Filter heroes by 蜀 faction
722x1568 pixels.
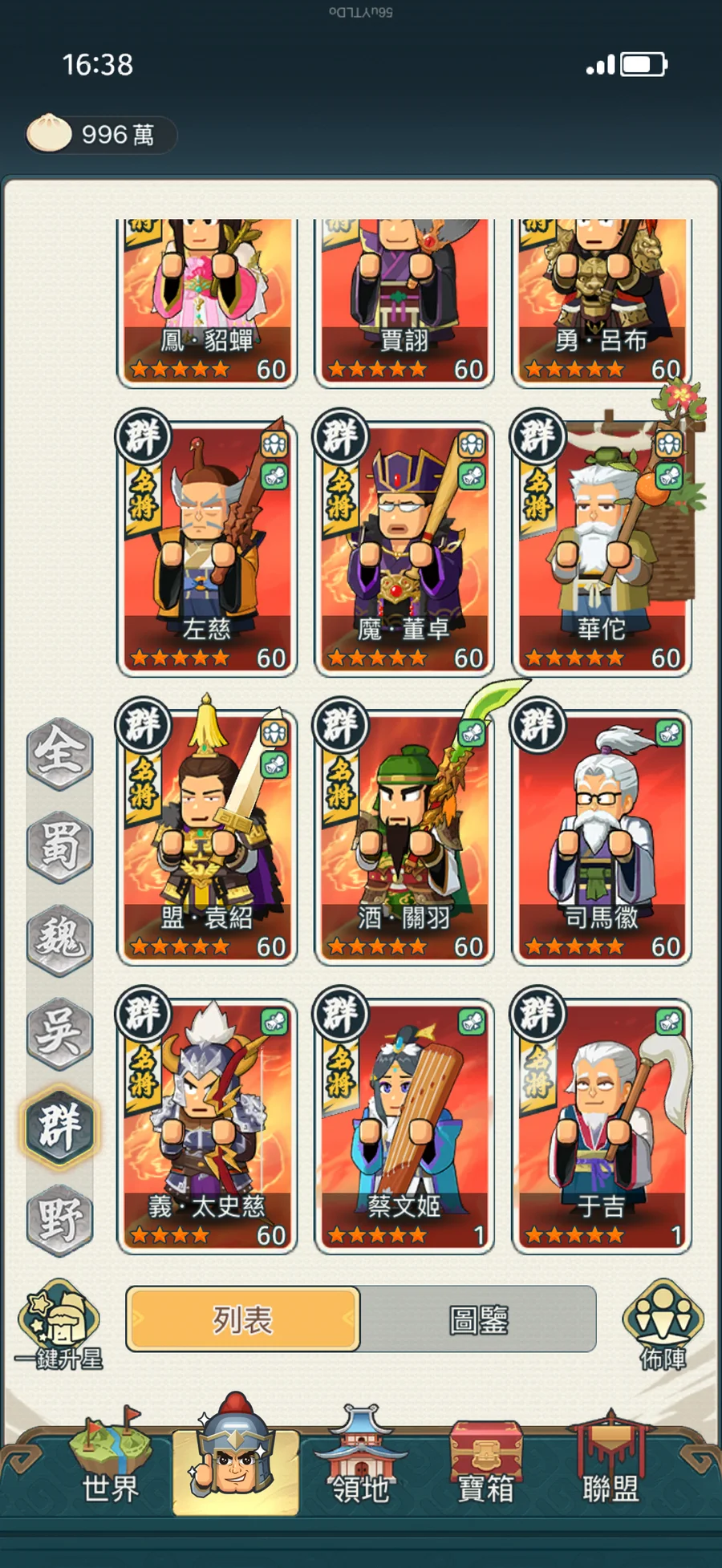pos(59,846)
